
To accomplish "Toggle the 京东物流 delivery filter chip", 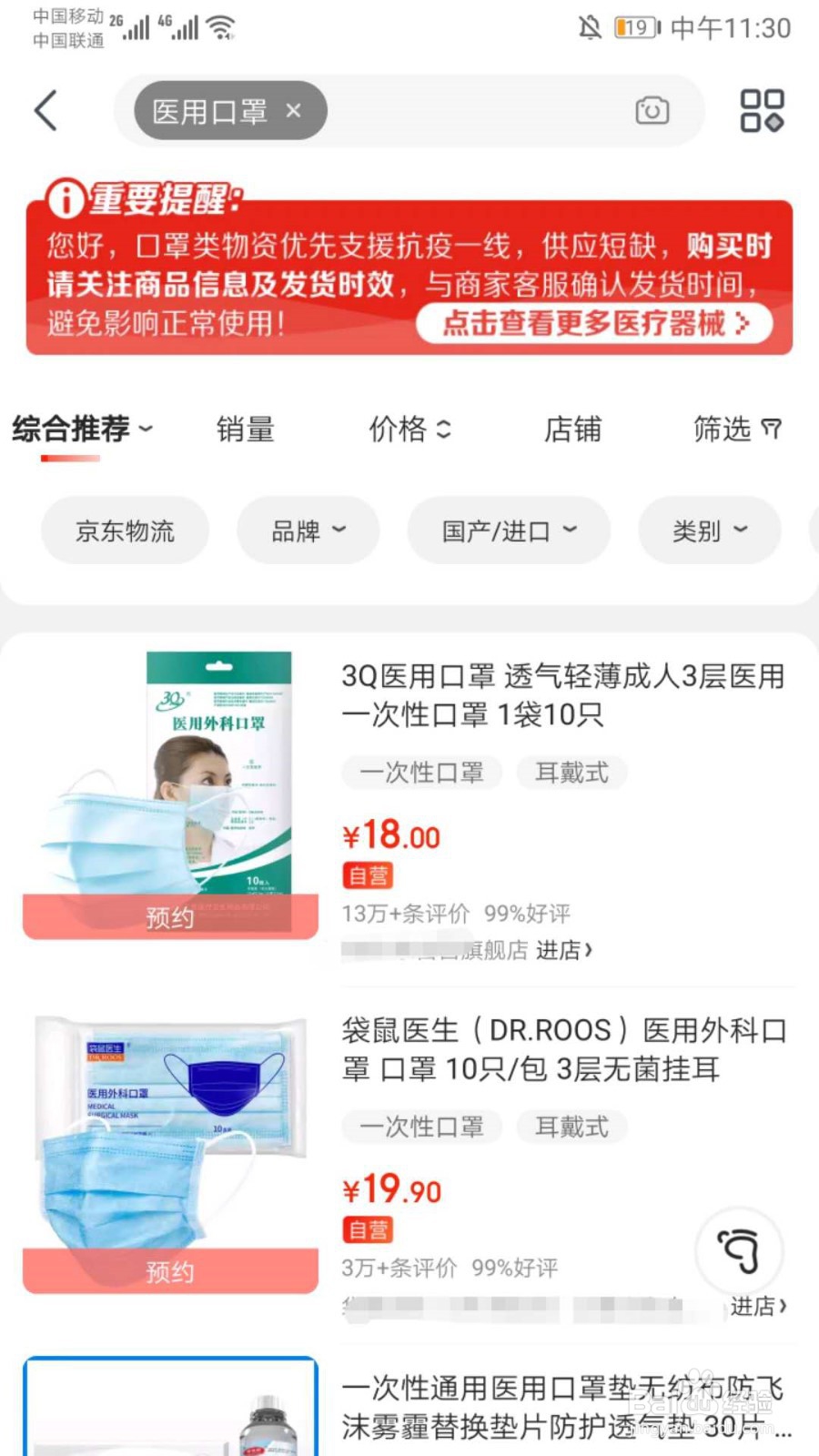I will 125,531.
